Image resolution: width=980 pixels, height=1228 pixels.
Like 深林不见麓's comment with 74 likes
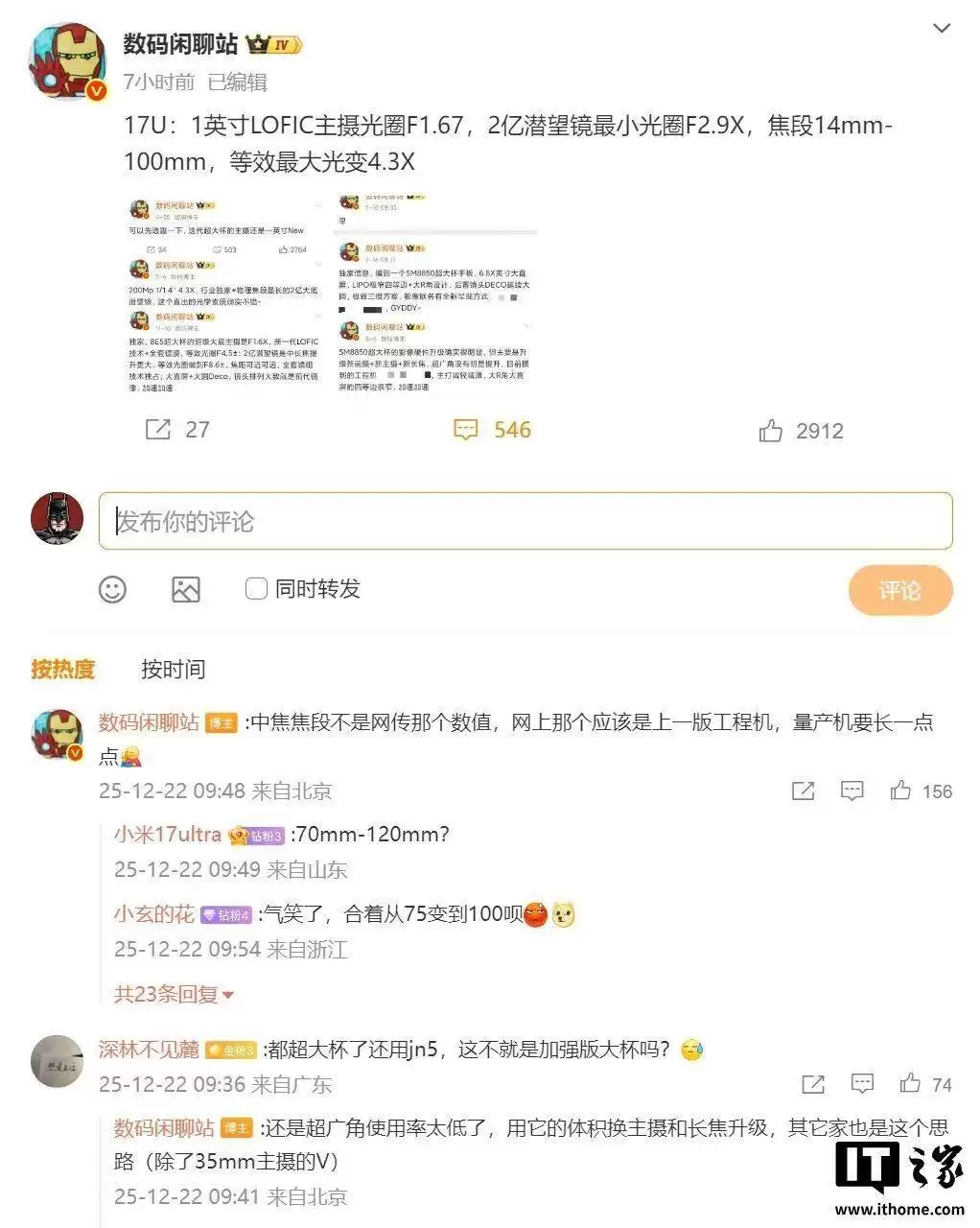pos(910,1084)
